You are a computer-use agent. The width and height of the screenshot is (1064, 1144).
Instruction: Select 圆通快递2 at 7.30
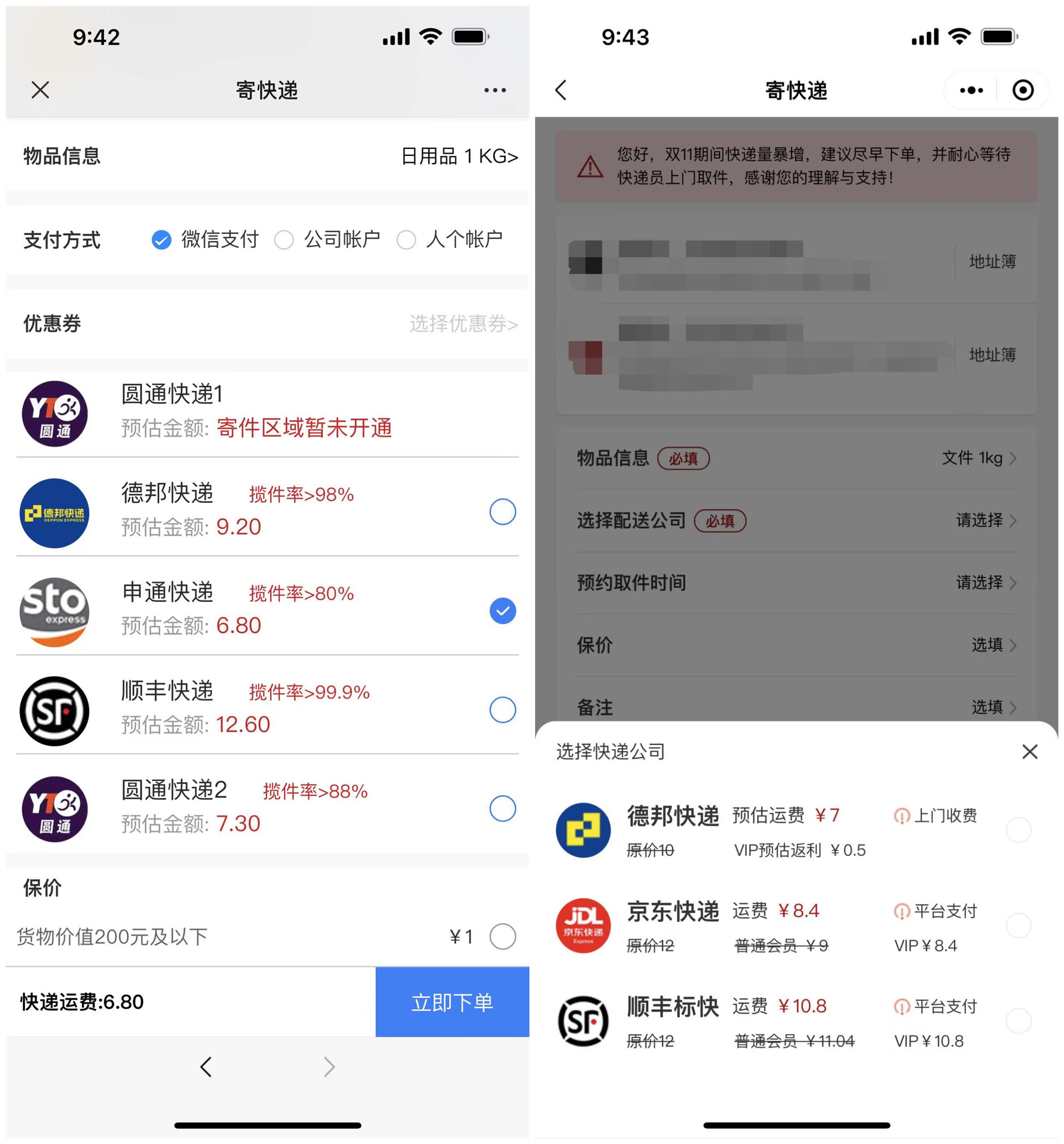click(502, 809)
